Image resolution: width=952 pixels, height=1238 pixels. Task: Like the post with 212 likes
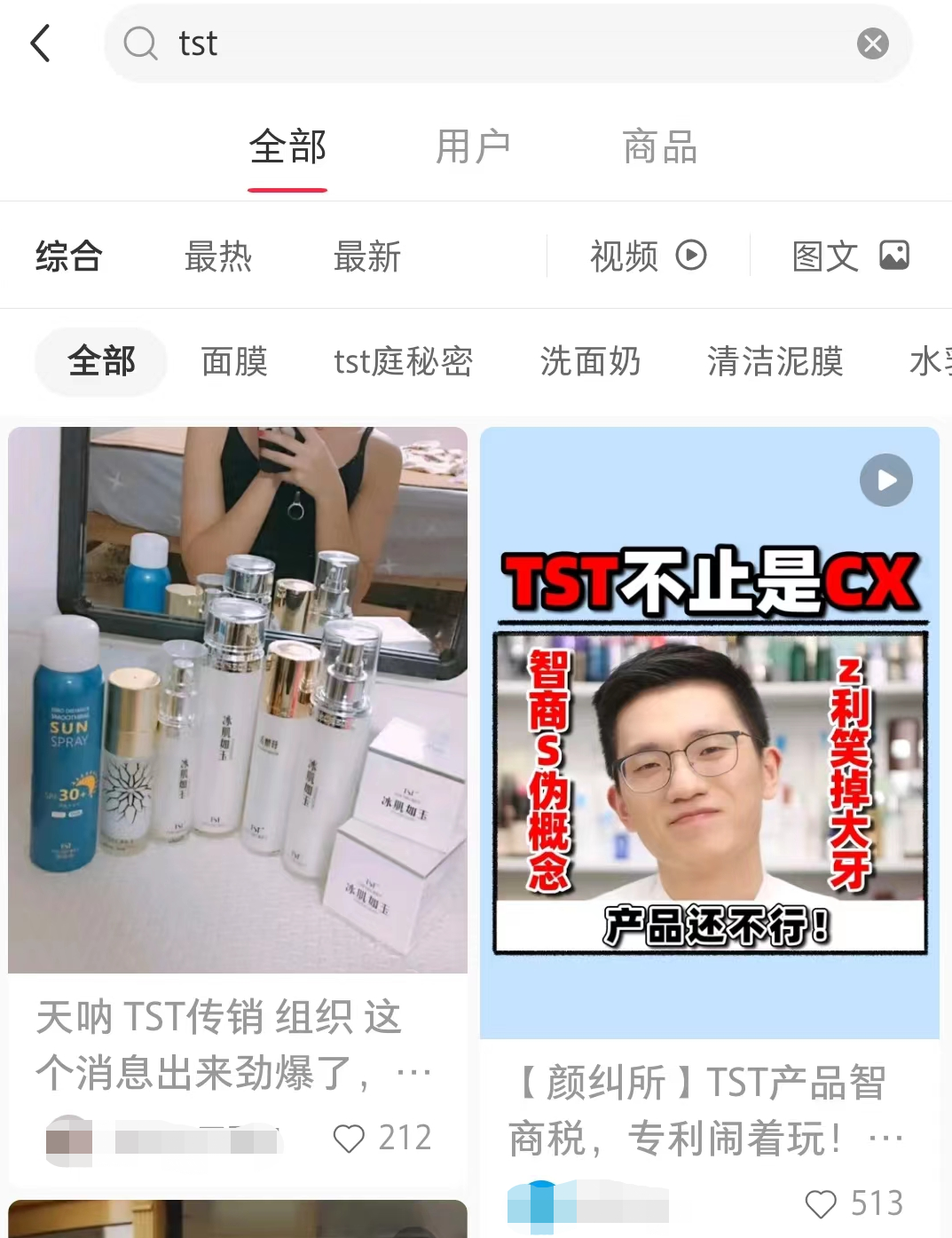(349, 1139)
